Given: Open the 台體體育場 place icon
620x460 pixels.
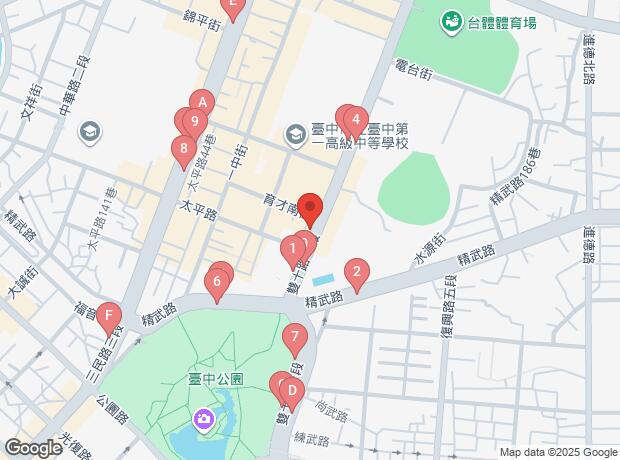Looking at the screenshot, I should point(452,23).
